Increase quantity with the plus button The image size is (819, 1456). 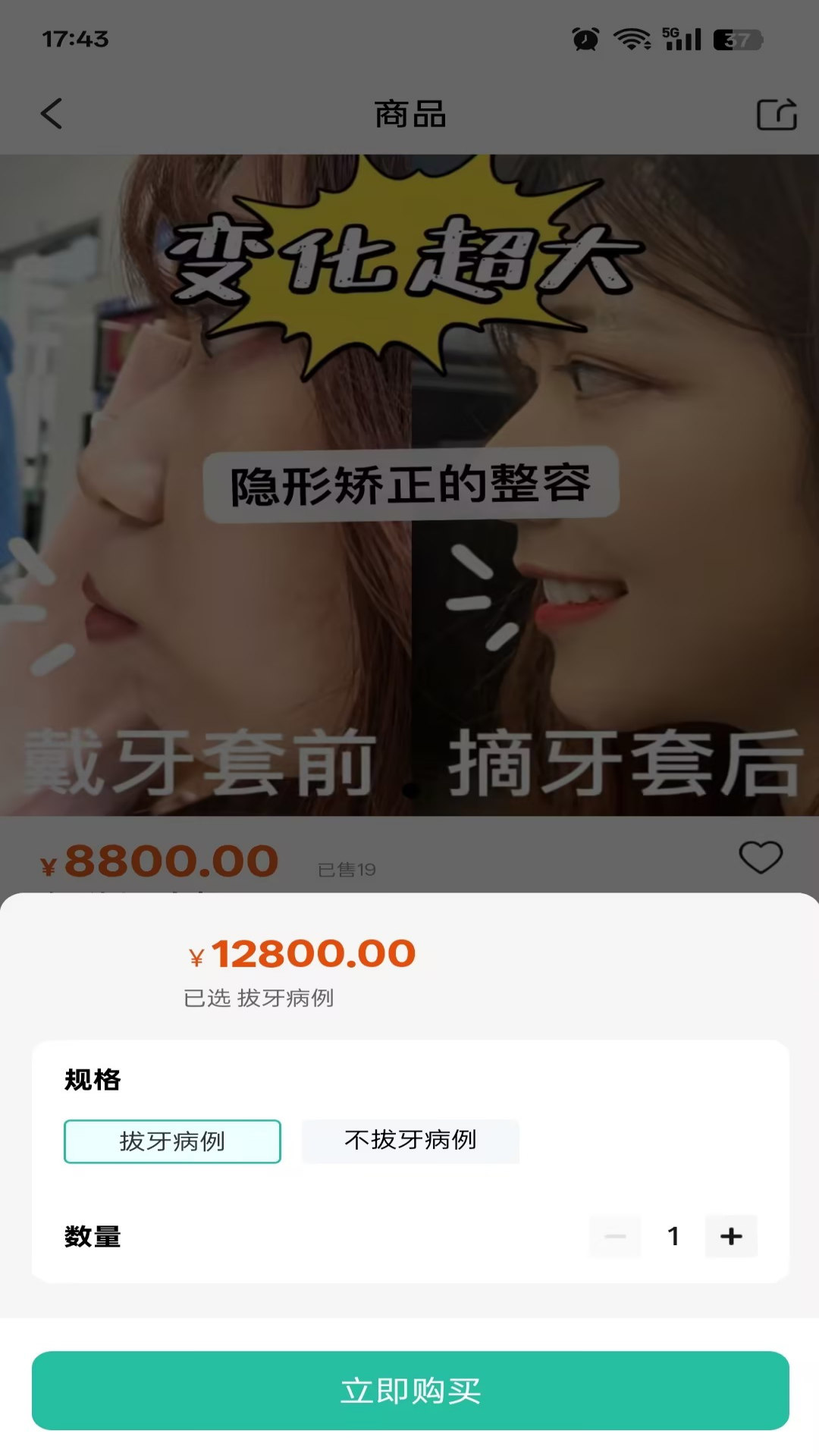coord(731,1236)
